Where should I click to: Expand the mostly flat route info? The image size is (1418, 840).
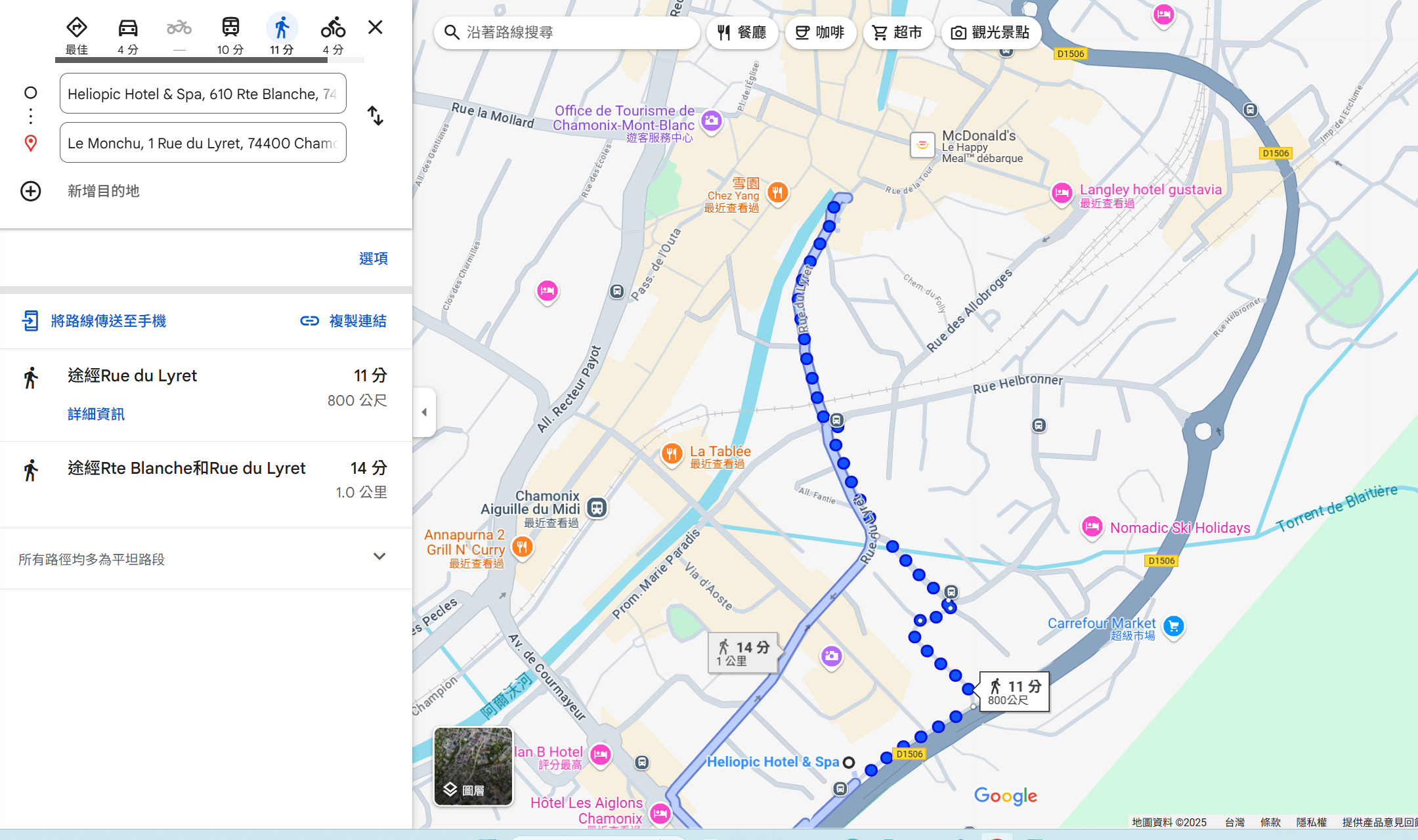click(379, 556)
